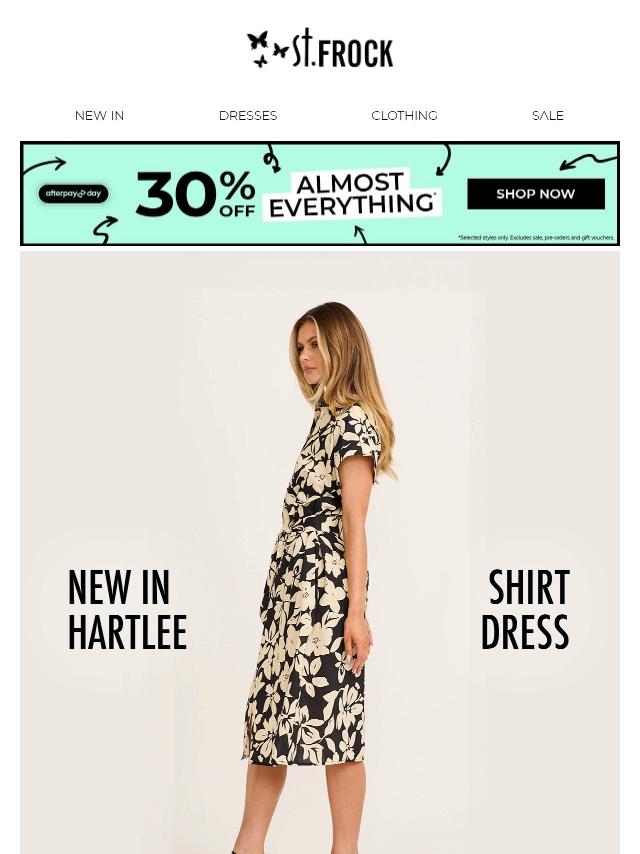Go to the DRESSES section
Image resolution: width=640 pixels, height=854 pixels.
[248, 116]
